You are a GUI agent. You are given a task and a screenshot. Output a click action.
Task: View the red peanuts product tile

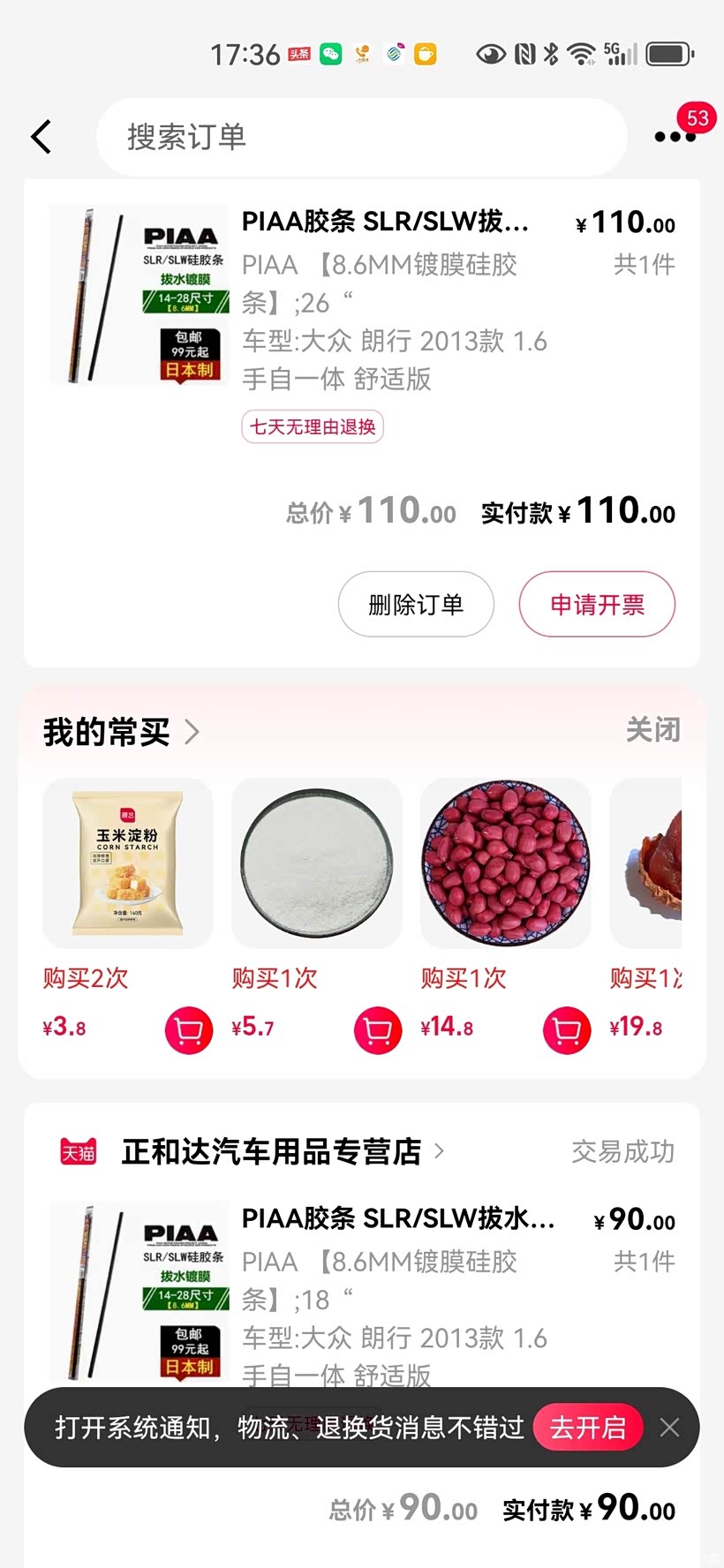click(506, 863)
